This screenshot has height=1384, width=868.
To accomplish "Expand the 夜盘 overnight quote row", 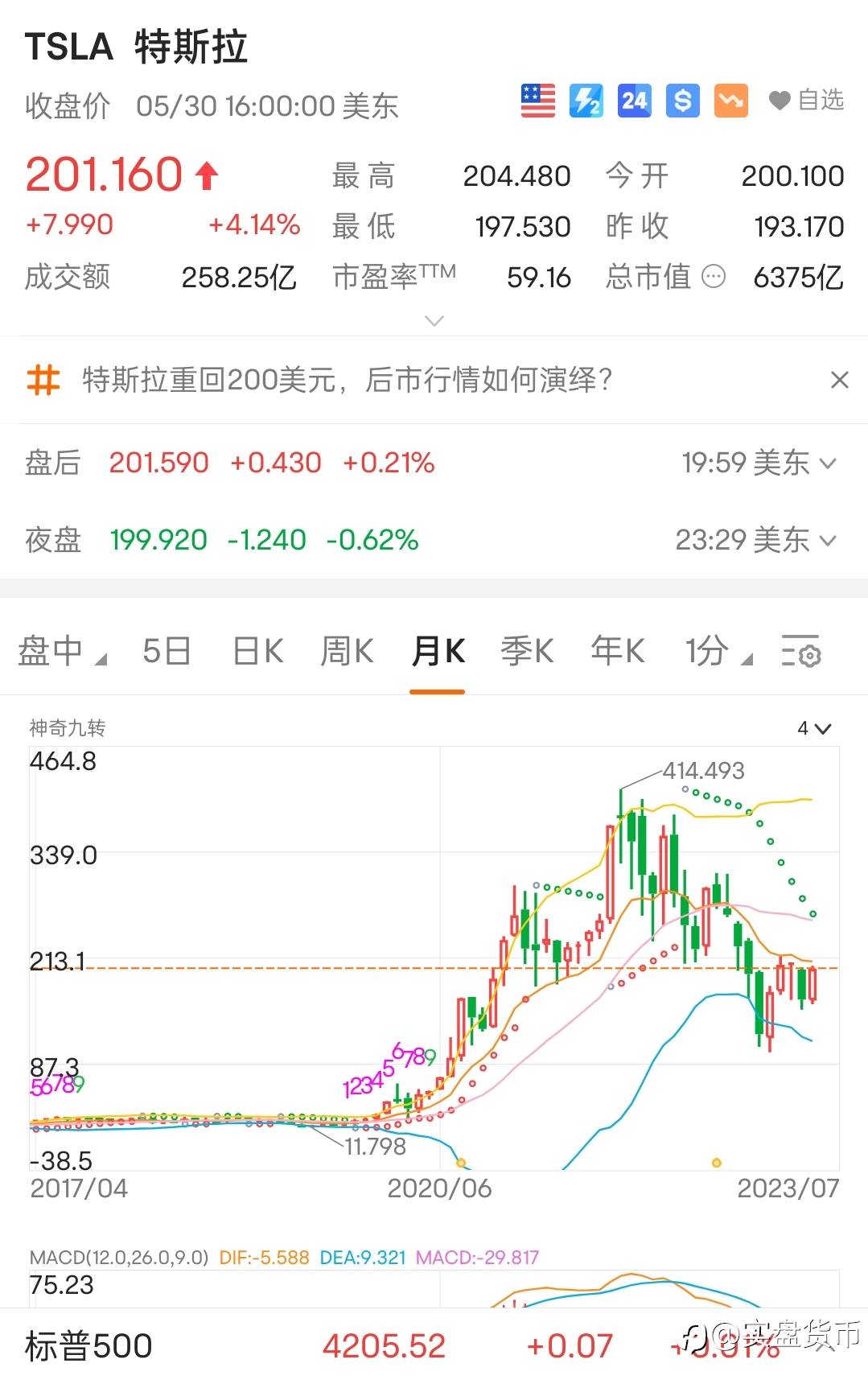I will [x=828, y=540].
